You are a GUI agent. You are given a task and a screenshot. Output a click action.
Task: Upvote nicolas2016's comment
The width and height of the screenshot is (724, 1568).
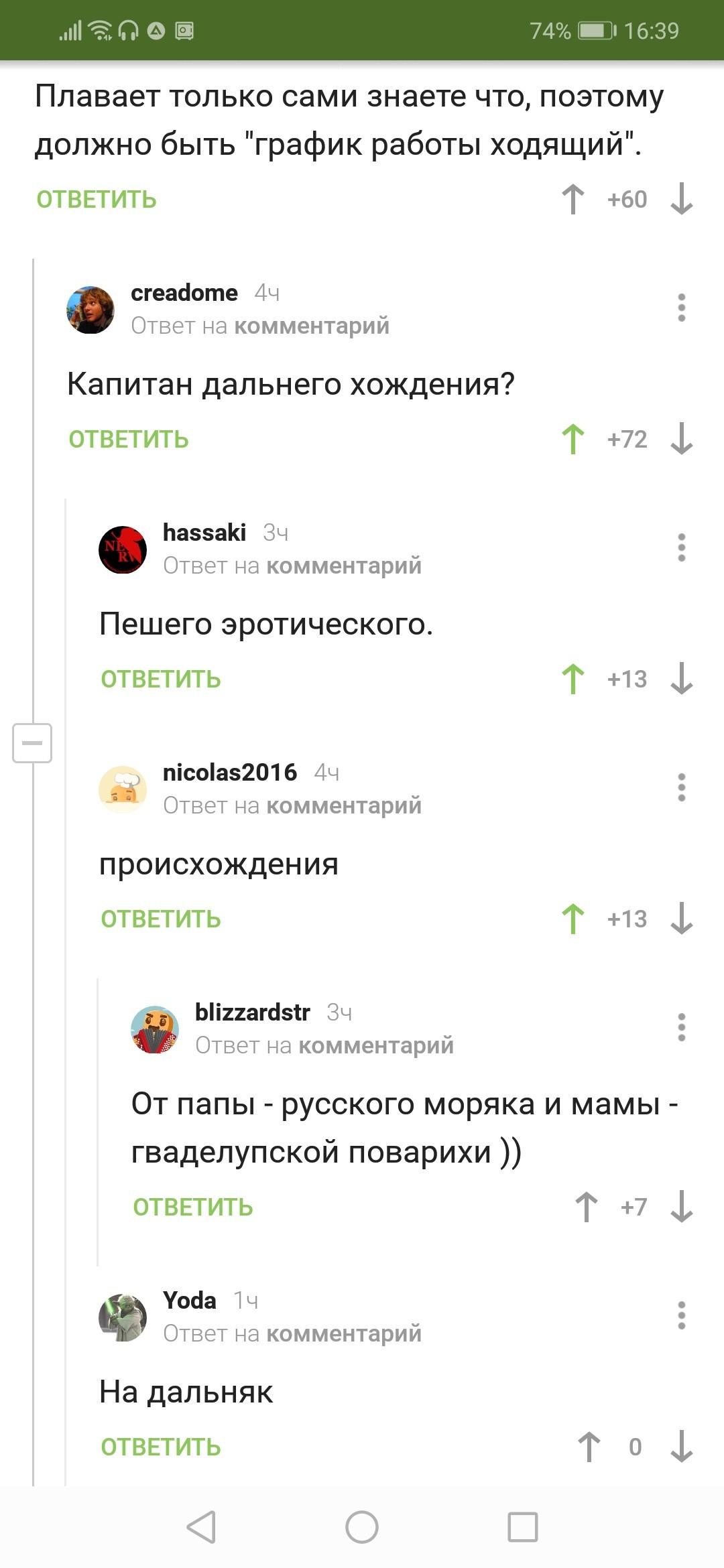click(573, 919)
